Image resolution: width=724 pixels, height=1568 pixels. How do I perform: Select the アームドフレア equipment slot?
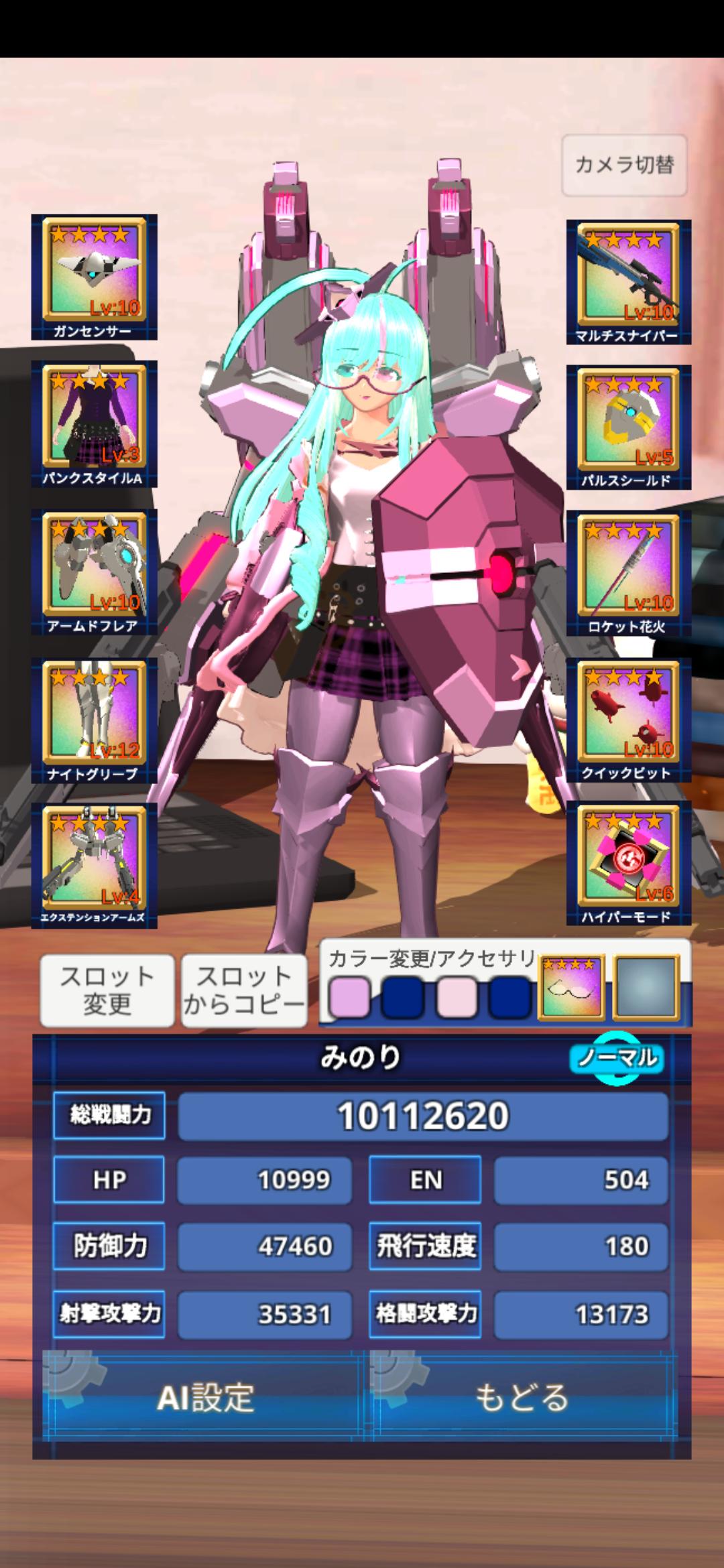tap(95, 572)
